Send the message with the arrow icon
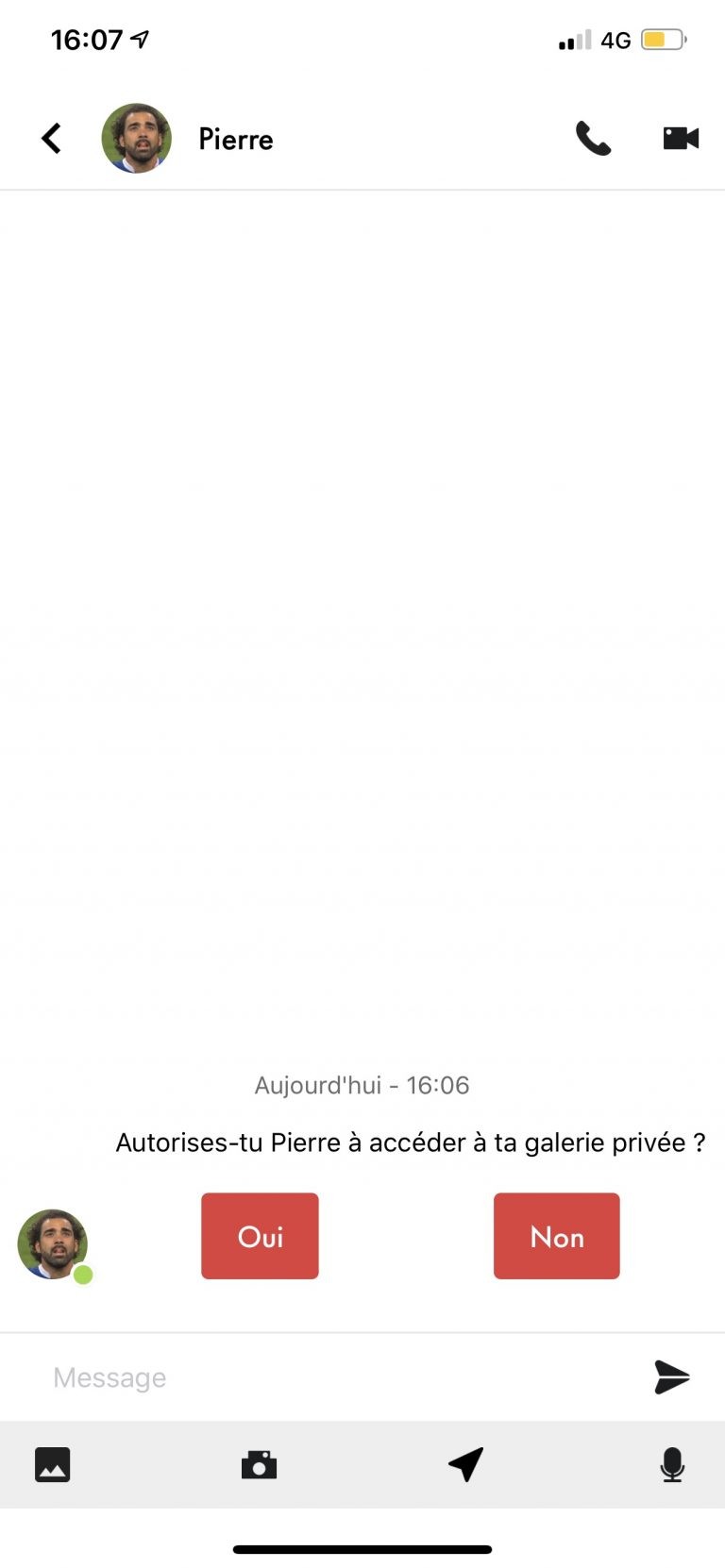The width and height of the screenshot is (725, 1568). point(672,1377)
